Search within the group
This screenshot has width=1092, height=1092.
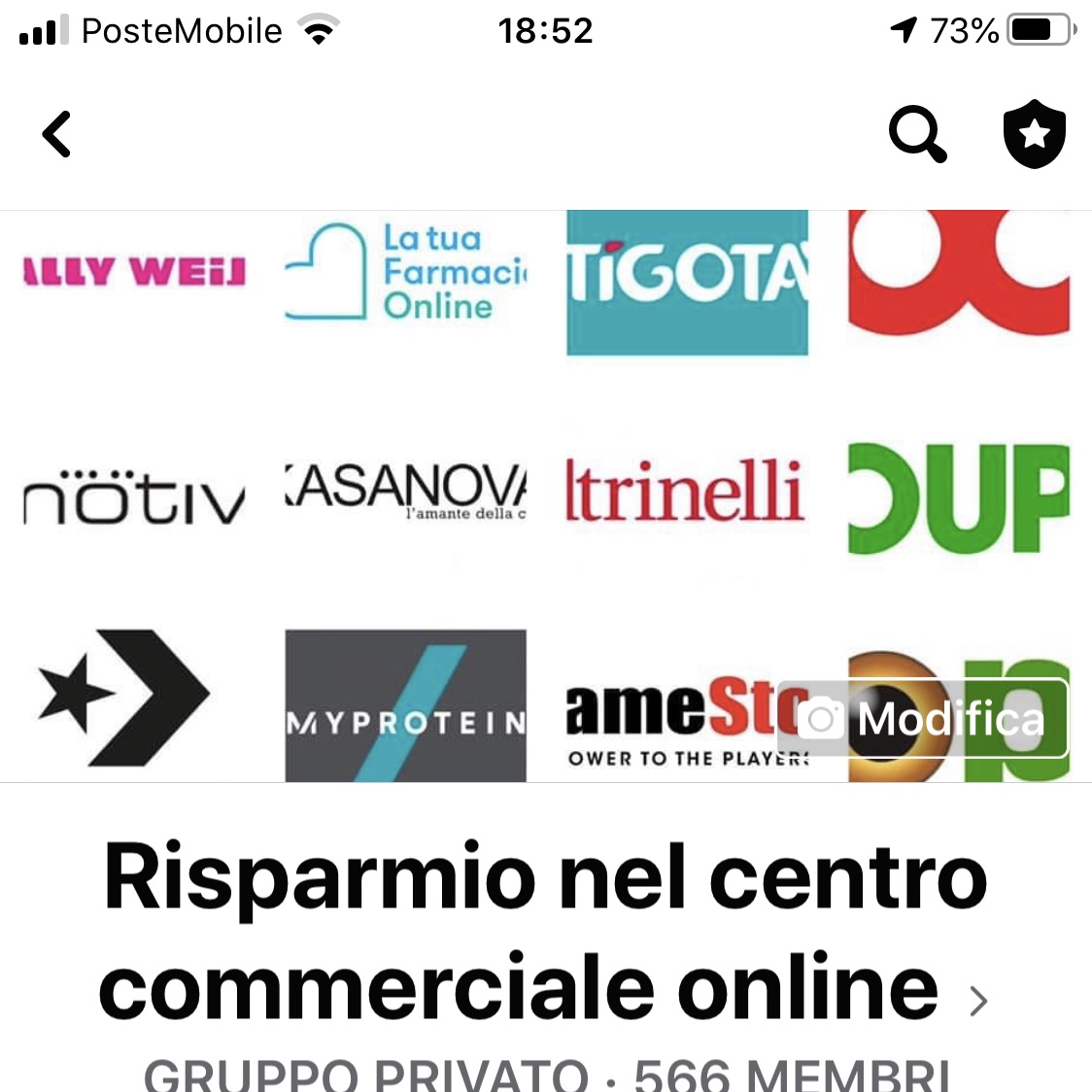pos(917,134)
